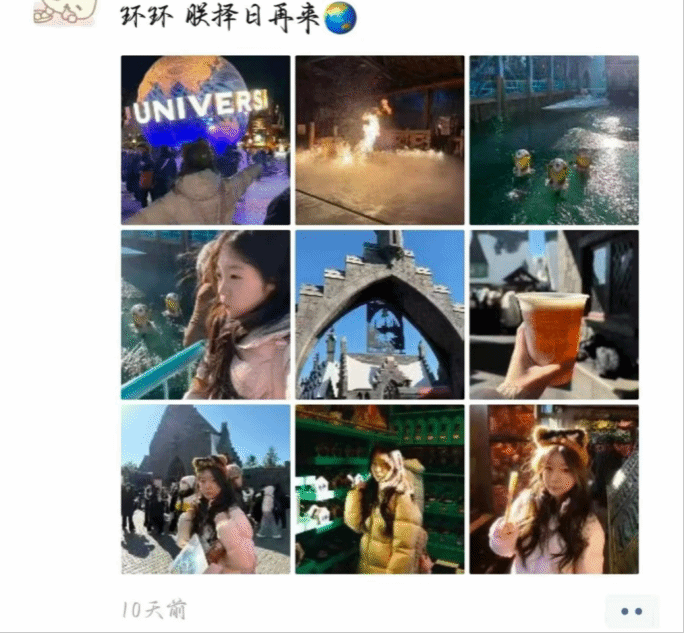View the girl in profile by the water photo
The width and height of the screenshot is (684, 633).
click(206, 314)
